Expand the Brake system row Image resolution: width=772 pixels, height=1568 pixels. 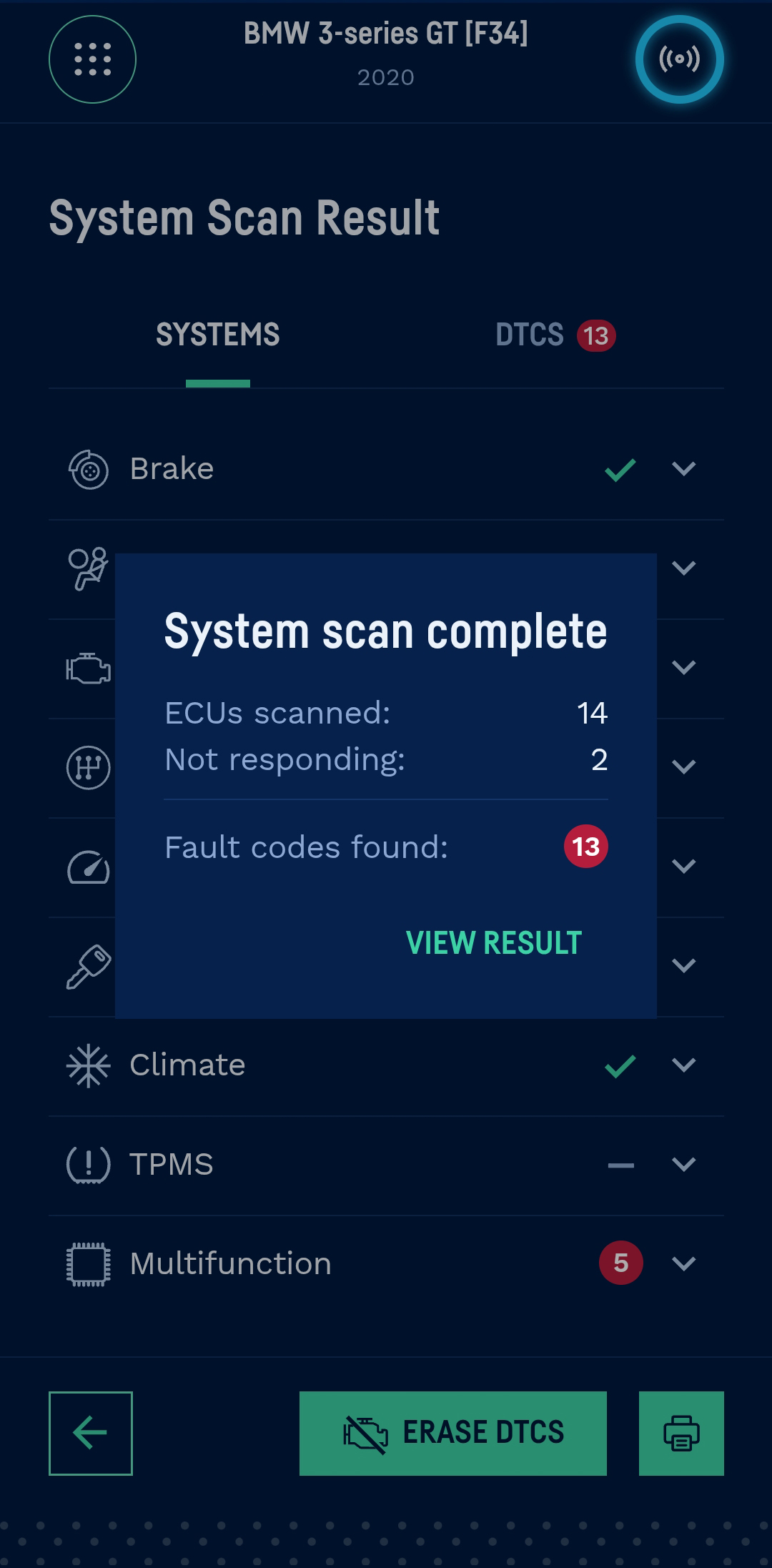tap(683, 469)
